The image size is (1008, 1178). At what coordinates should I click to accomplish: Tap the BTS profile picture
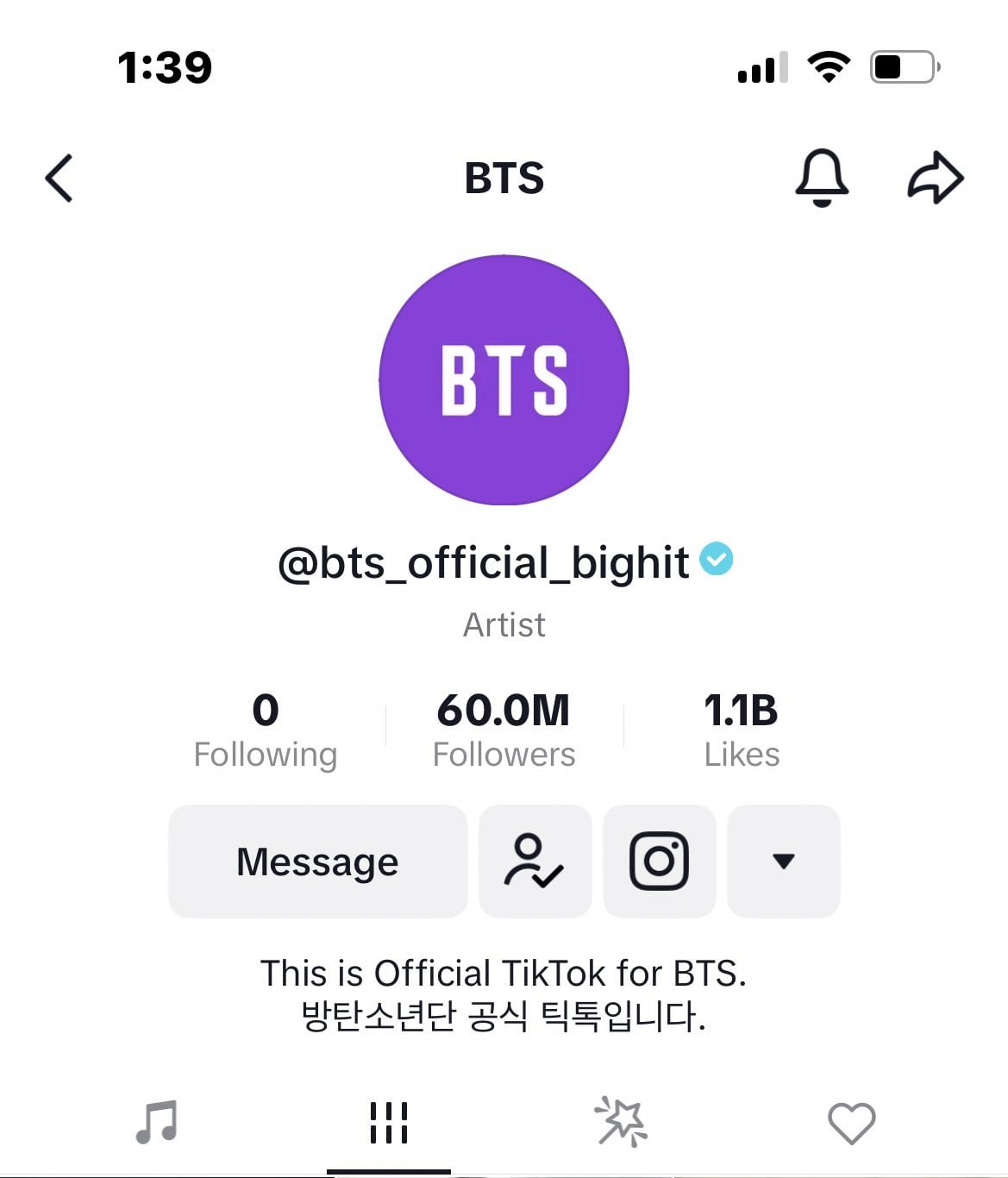coord(504,379)
